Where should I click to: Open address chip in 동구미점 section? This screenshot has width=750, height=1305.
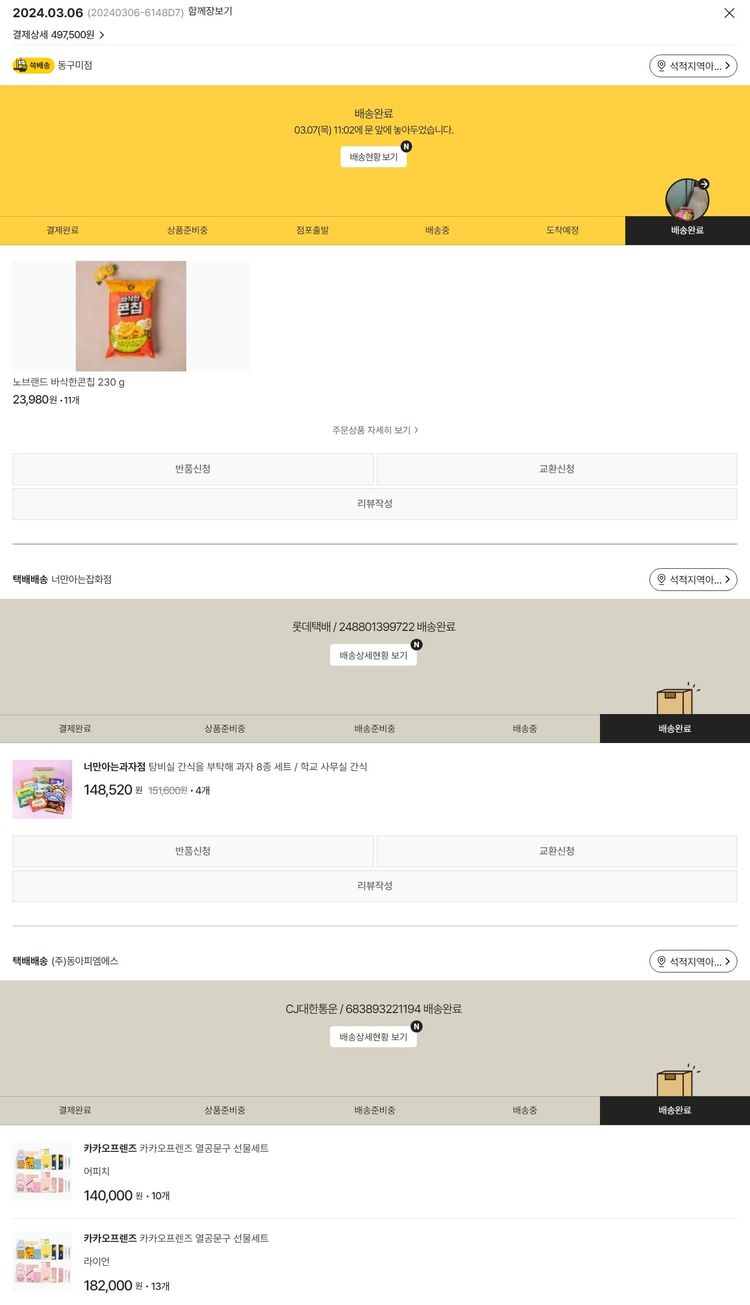click(x=693, y=66)
